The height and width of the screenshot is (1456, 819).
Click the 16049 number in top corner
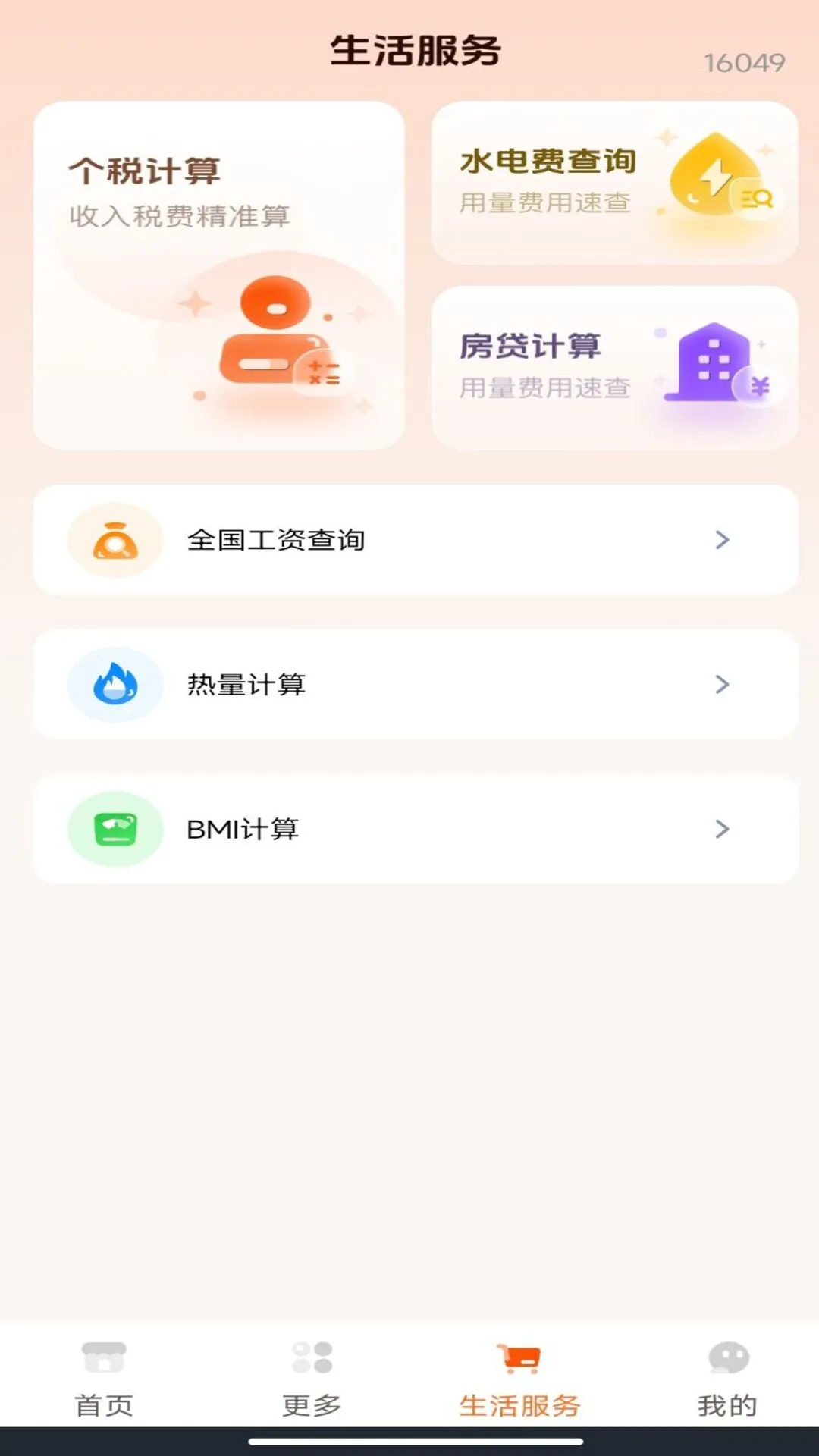point(744,62)
